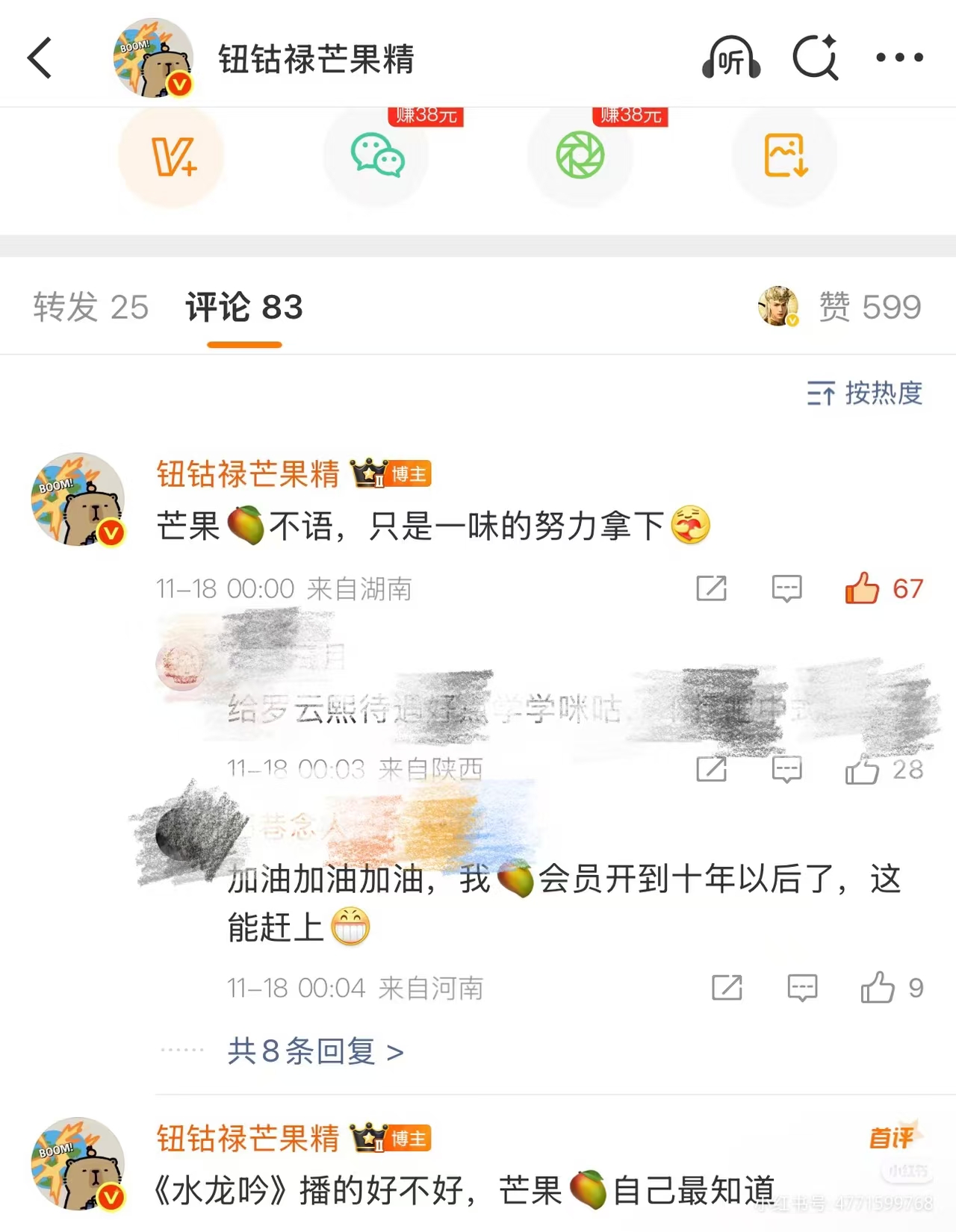
Task: Switch to the 转发 25 tab
Action: (x=91, y=308)
